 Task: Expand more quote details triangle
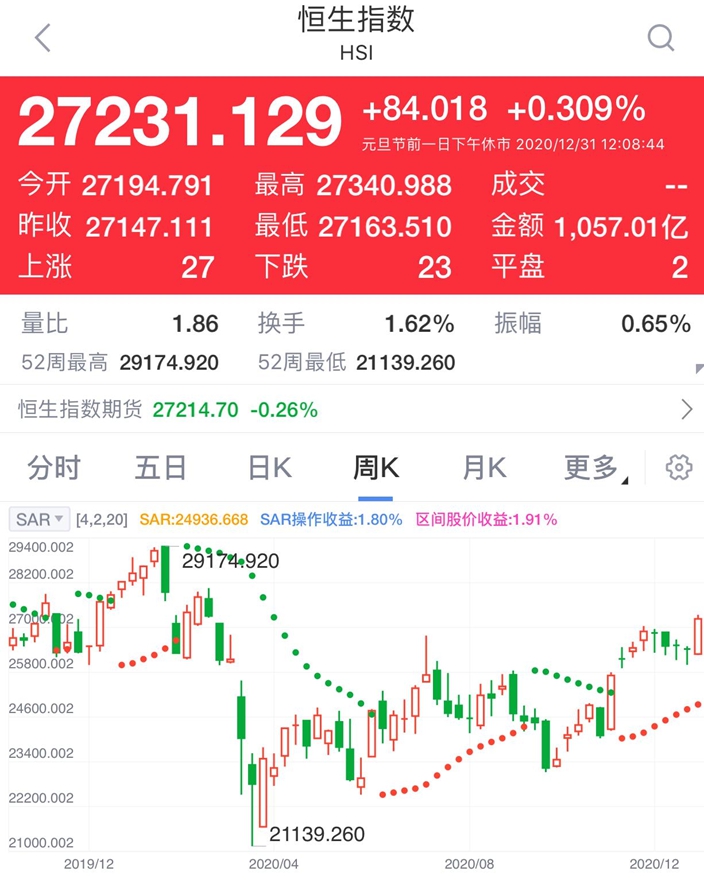699,369
